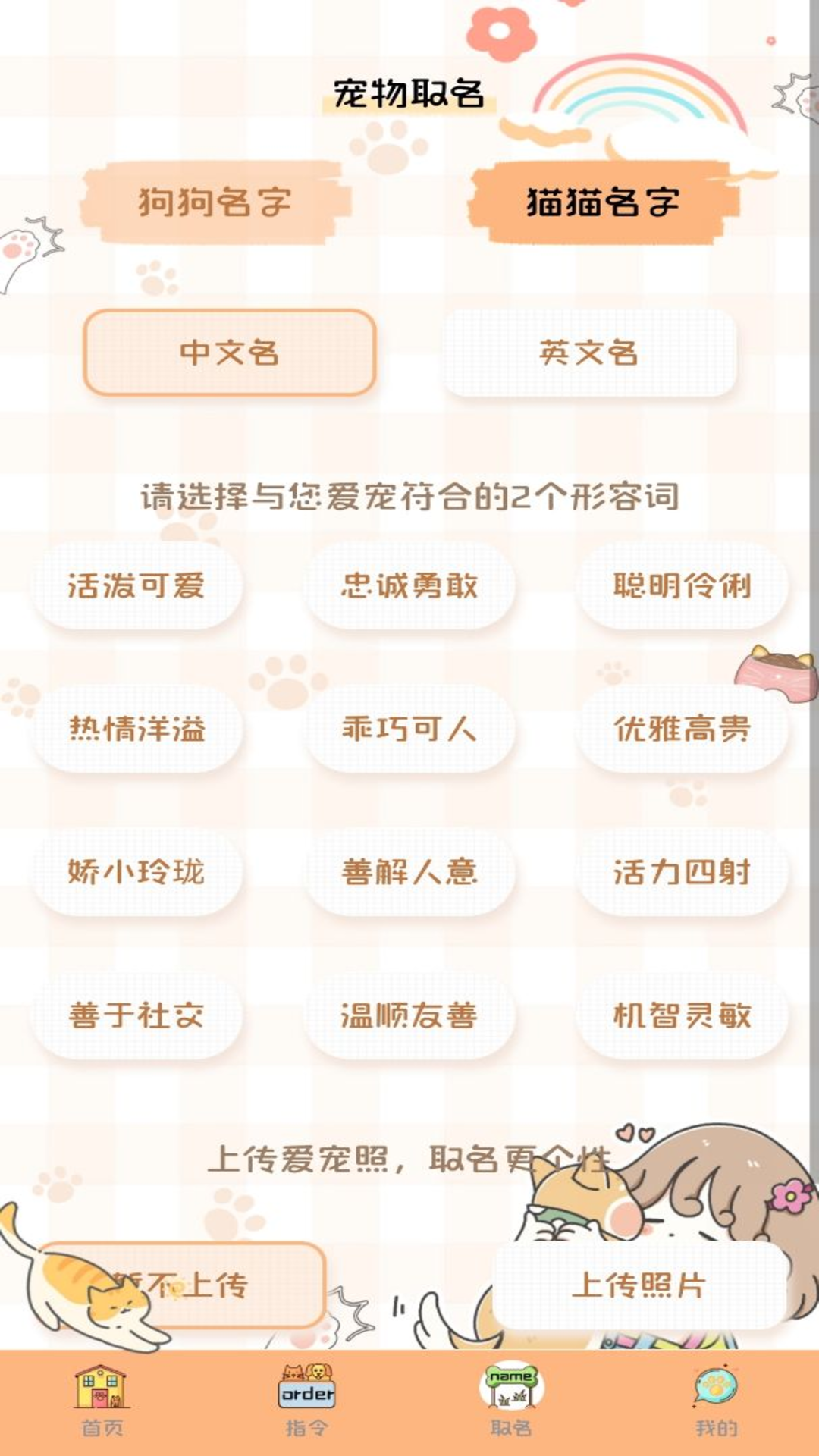The height and width of the screenshot is (1456, 819).
Task: Choose the 乖巧可人 adjective
Action: 409,729
